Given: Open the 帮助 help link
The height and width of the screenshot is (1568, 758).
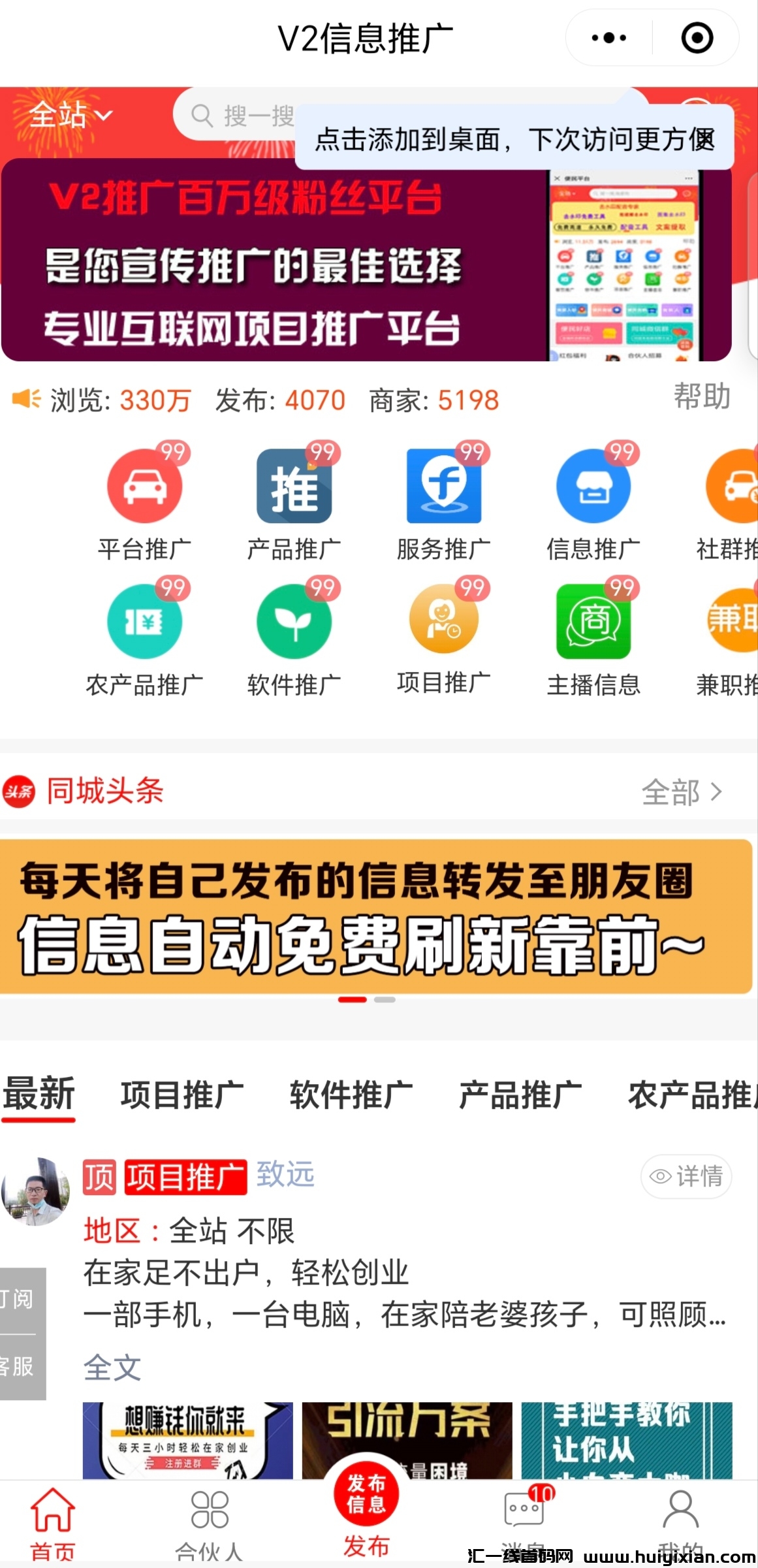Looking at the screenshot, I should click(701, 396).
